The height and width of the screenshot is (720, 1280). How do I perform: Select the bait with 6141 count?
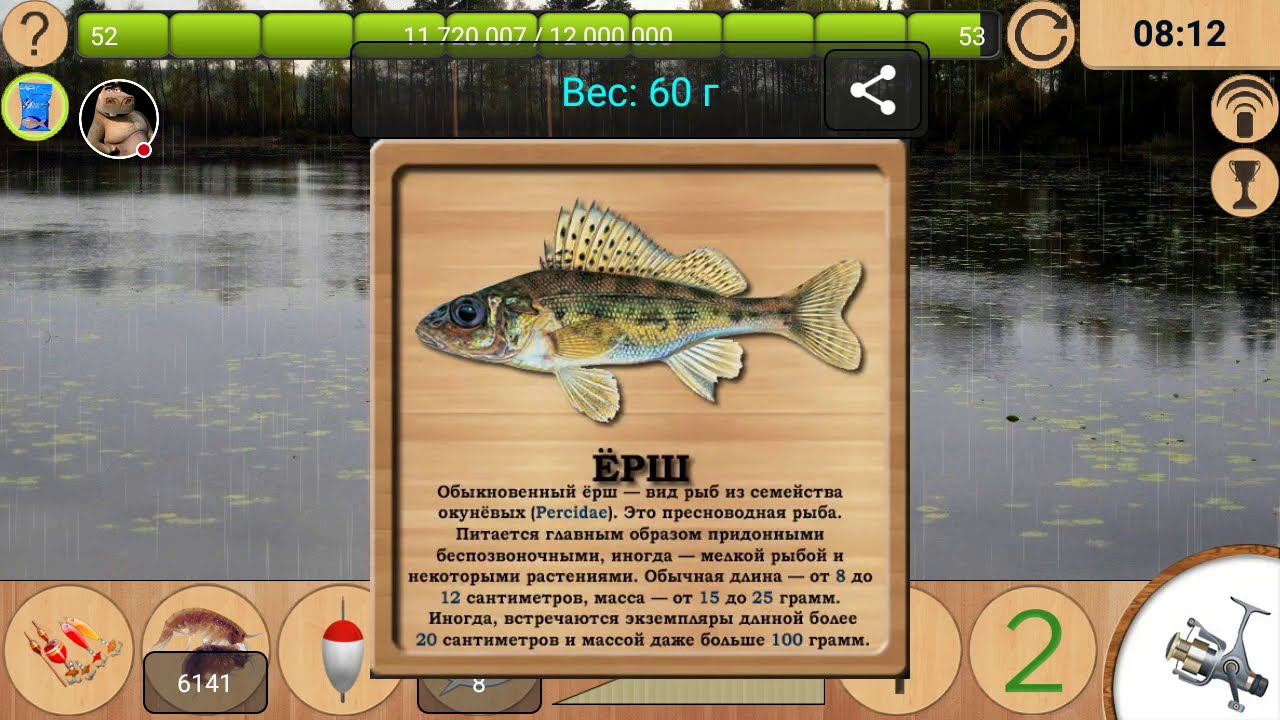click(x=204, y=650)
